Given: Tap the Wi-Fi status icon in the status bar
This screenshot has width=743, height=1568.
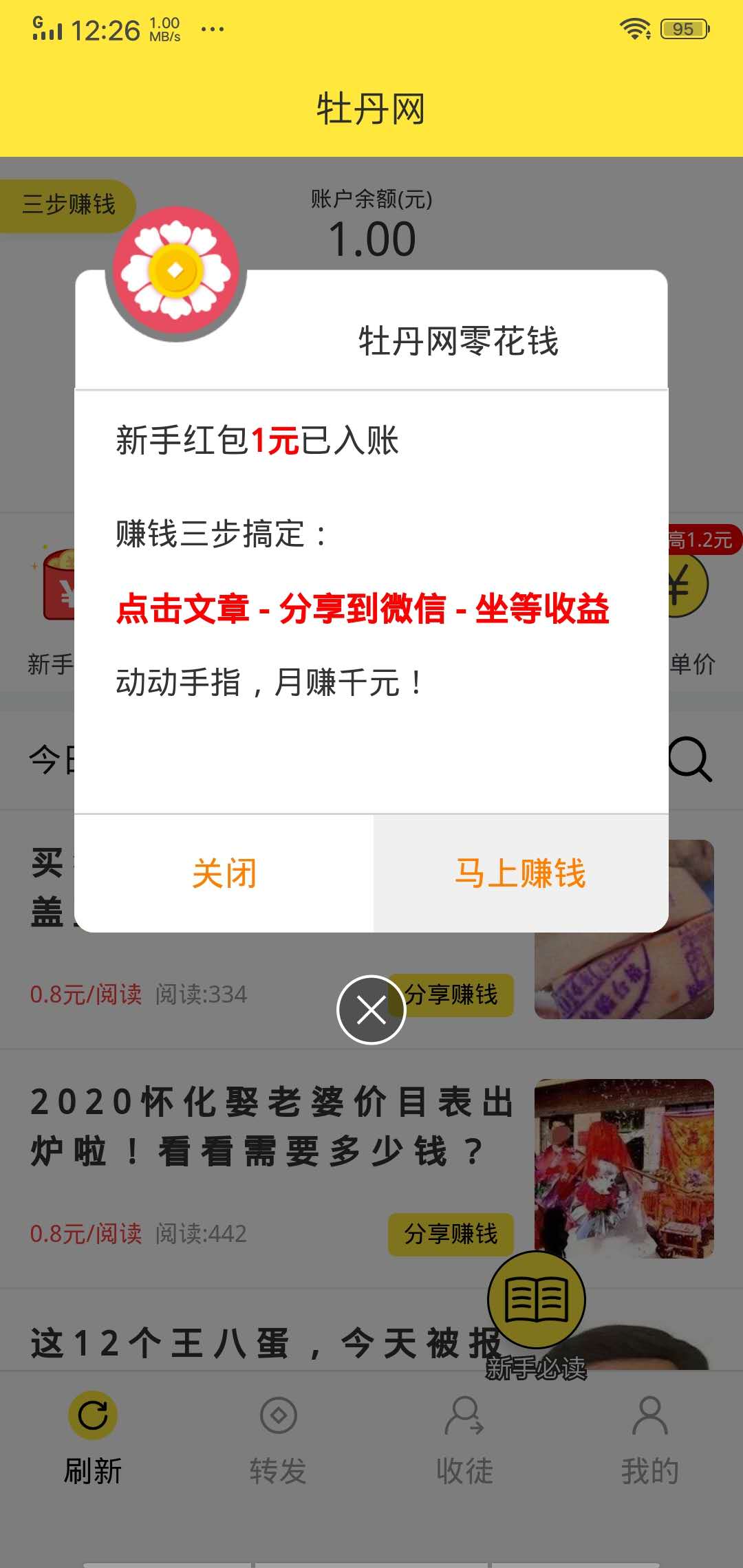Looking at the screenshot, I should 635,29.
